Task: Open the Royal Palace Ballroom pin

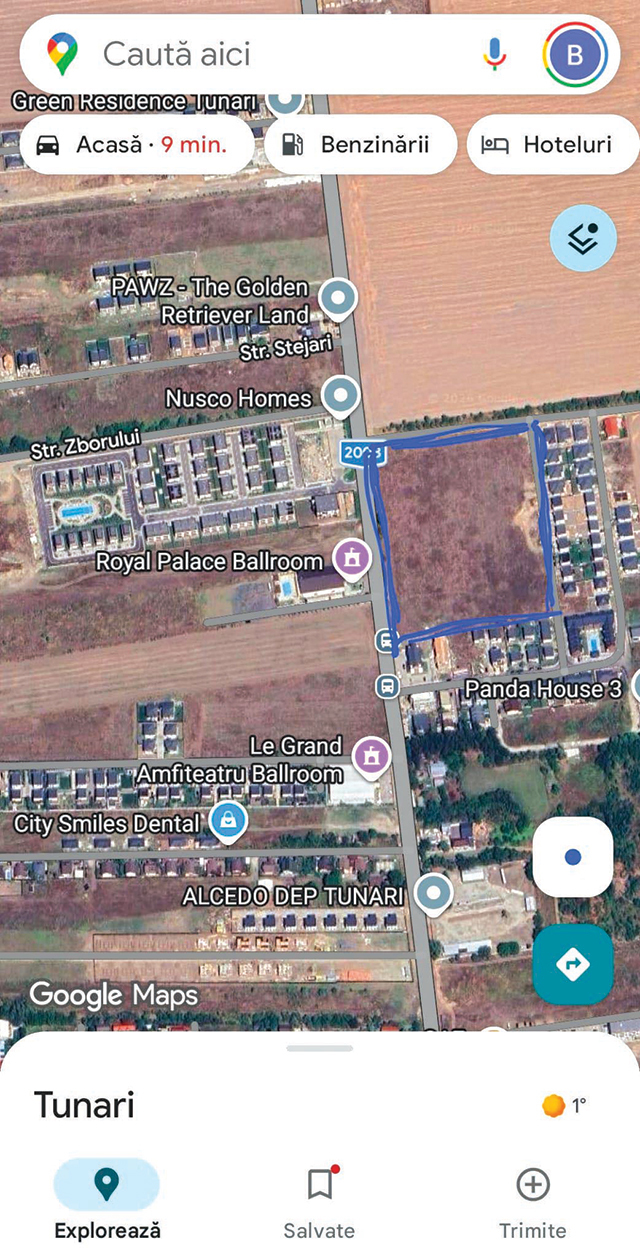Action: tap(351, 557)
